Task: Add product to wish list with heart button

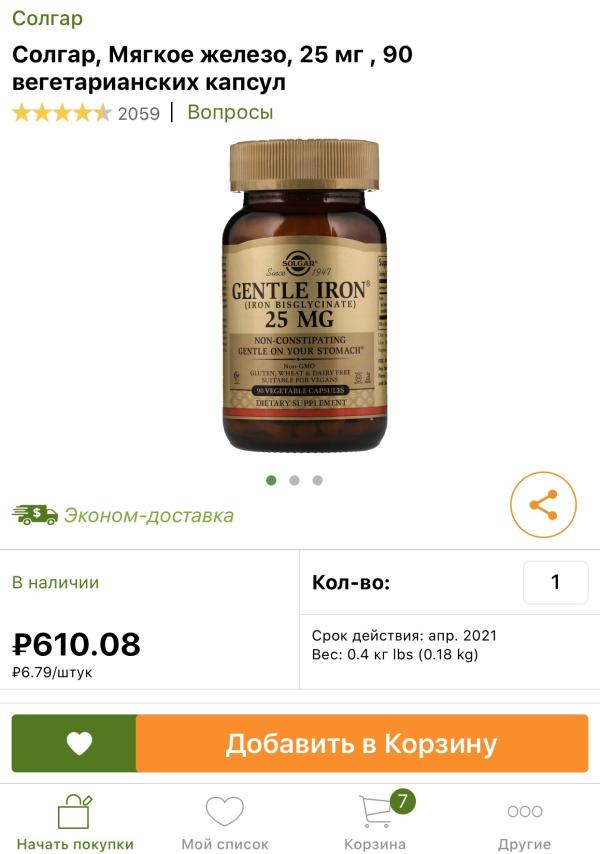Action: tap(78, 743)
